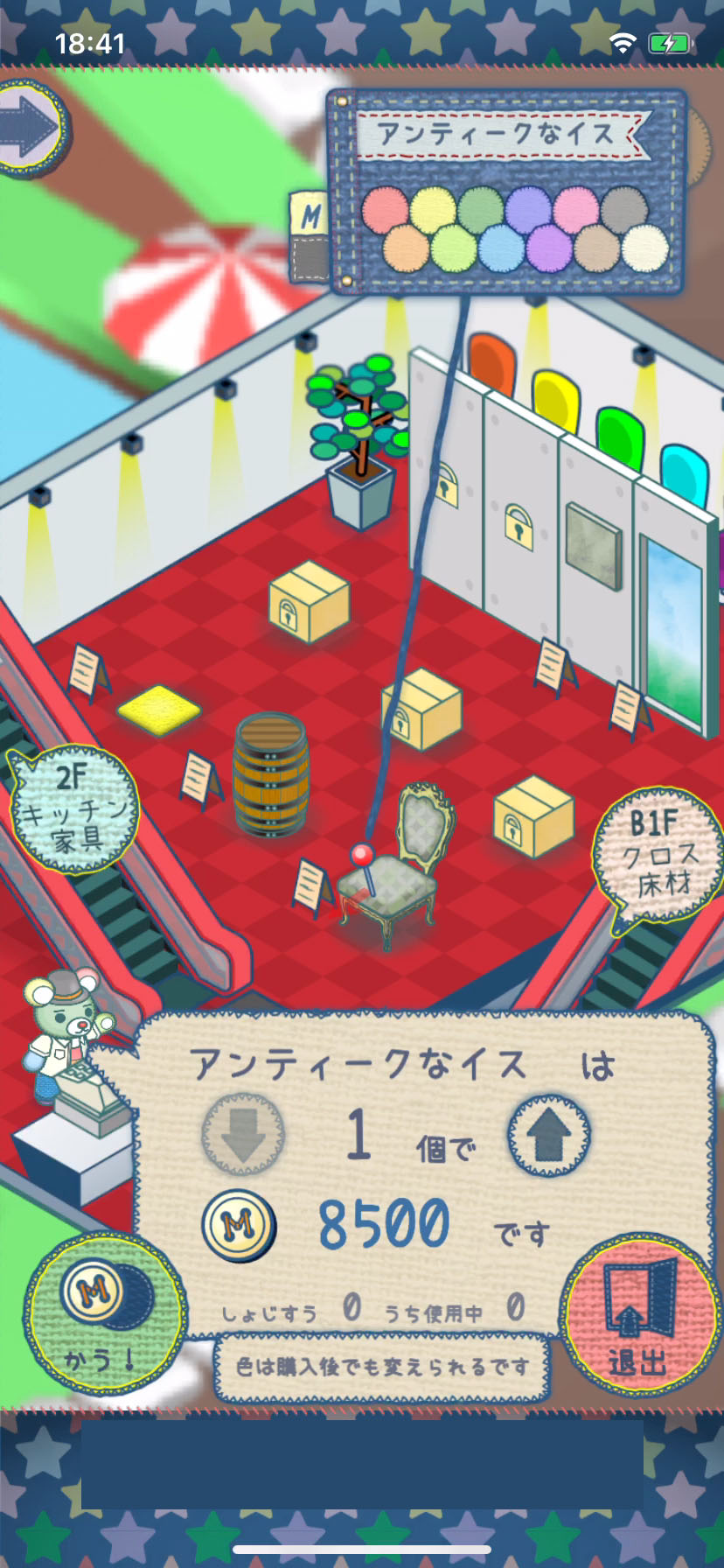This screenshot has width=724, height=1568.
Task: Select the yellow cushion on the floor
Action: [x=160, y=707]
